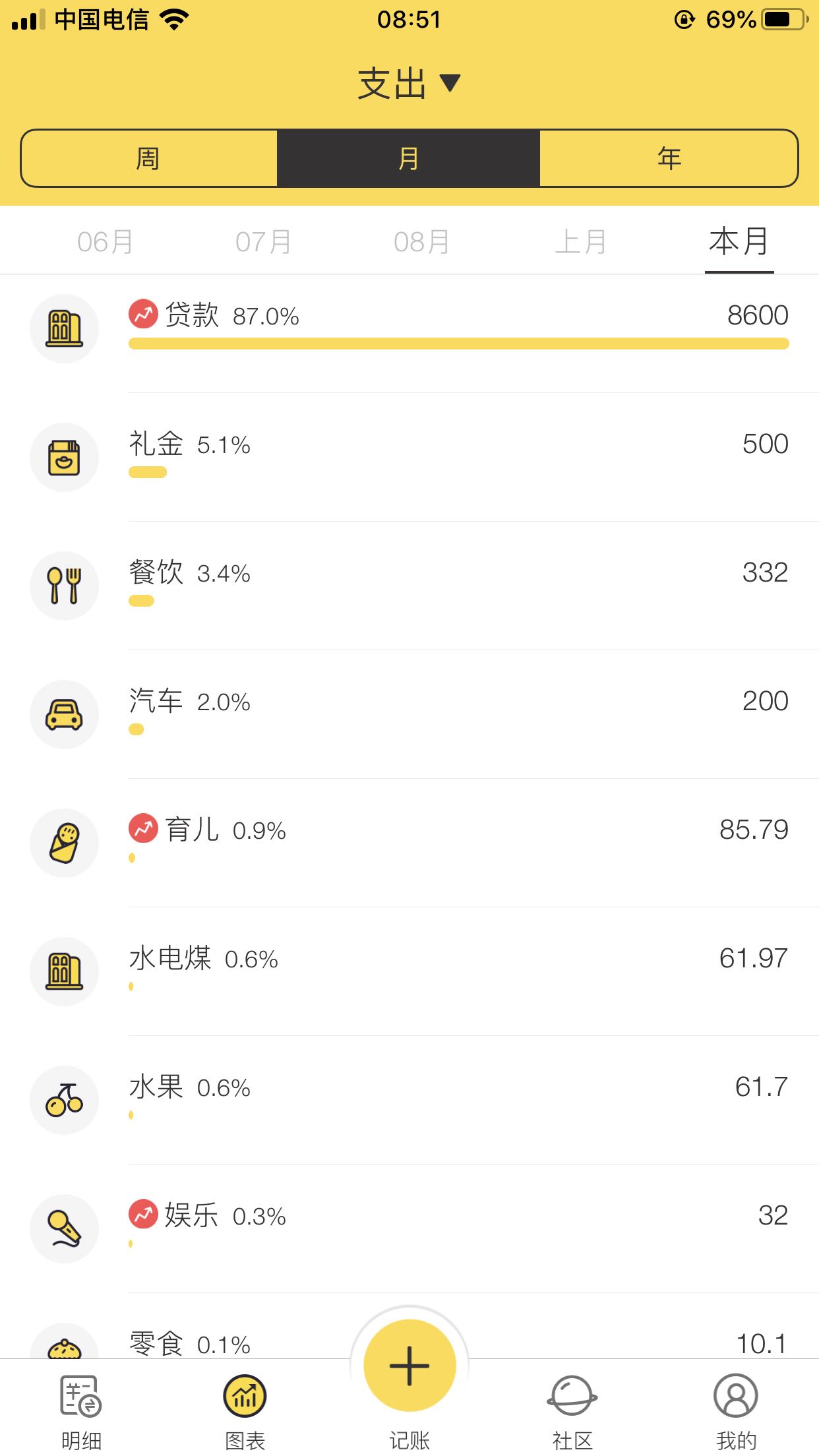Open the 礼金 expense category
The width and height of the screenshot is (819, 1456).
[409, 457]
